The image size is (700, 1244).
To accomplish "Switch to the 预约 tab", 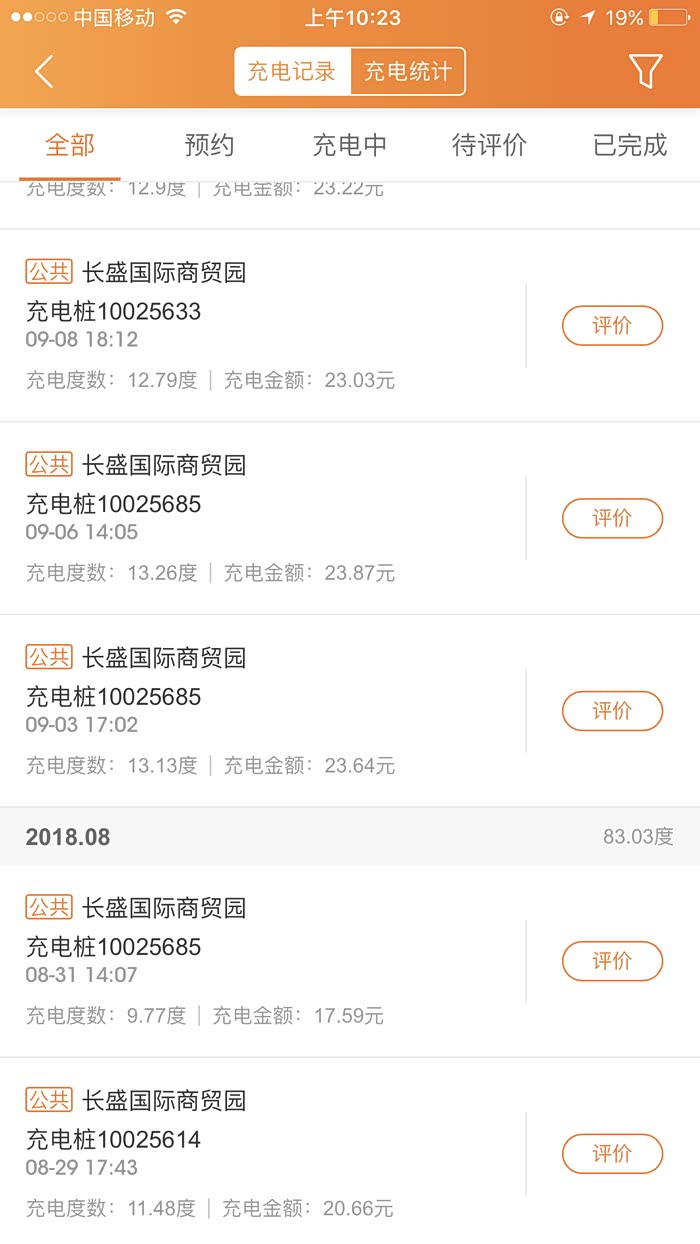I will [x=210, y=145].
